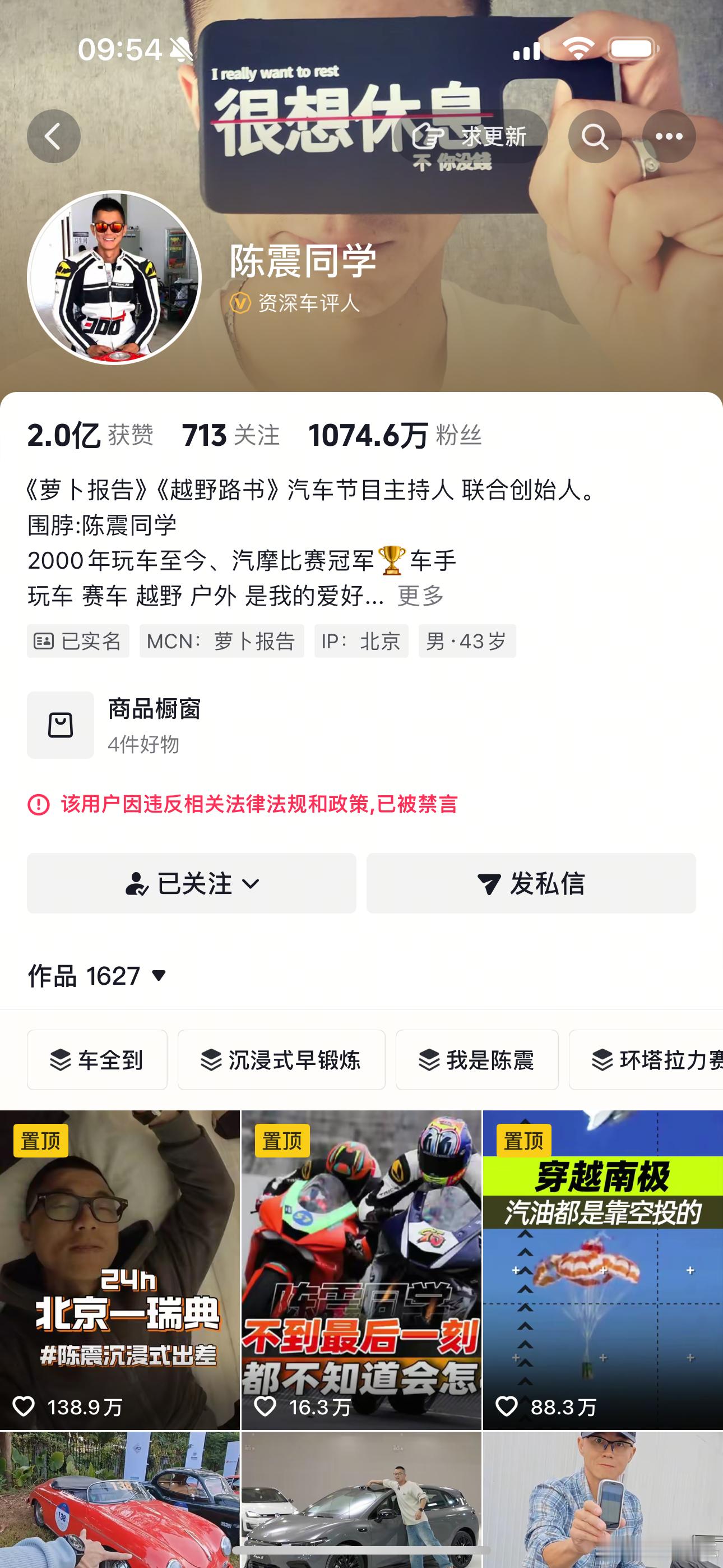This screenshot has width=723, height=1568.
Task: Expand the 作品 1627 sorting dropdown
Action: [x=157, y=975]
